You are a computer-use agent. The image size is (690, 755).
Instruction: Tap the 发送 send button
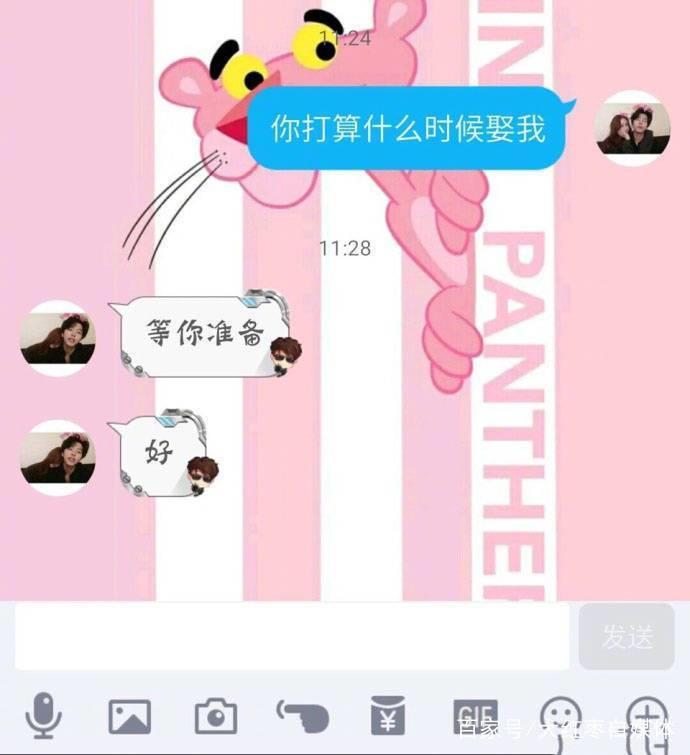[627, 636]
